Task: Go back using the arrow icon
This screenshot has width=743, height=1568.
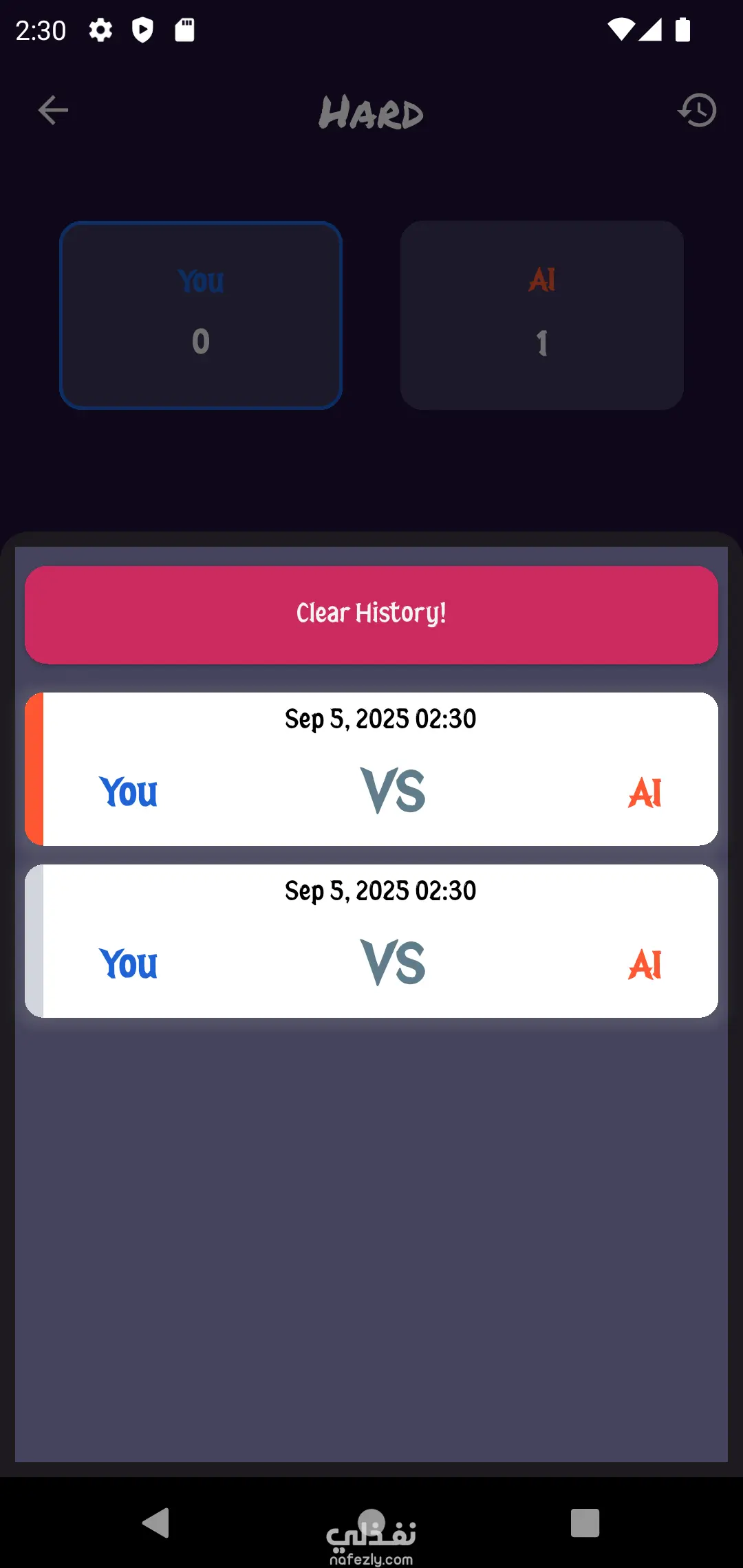Action: pyautogui.click(x=53, y=110)
